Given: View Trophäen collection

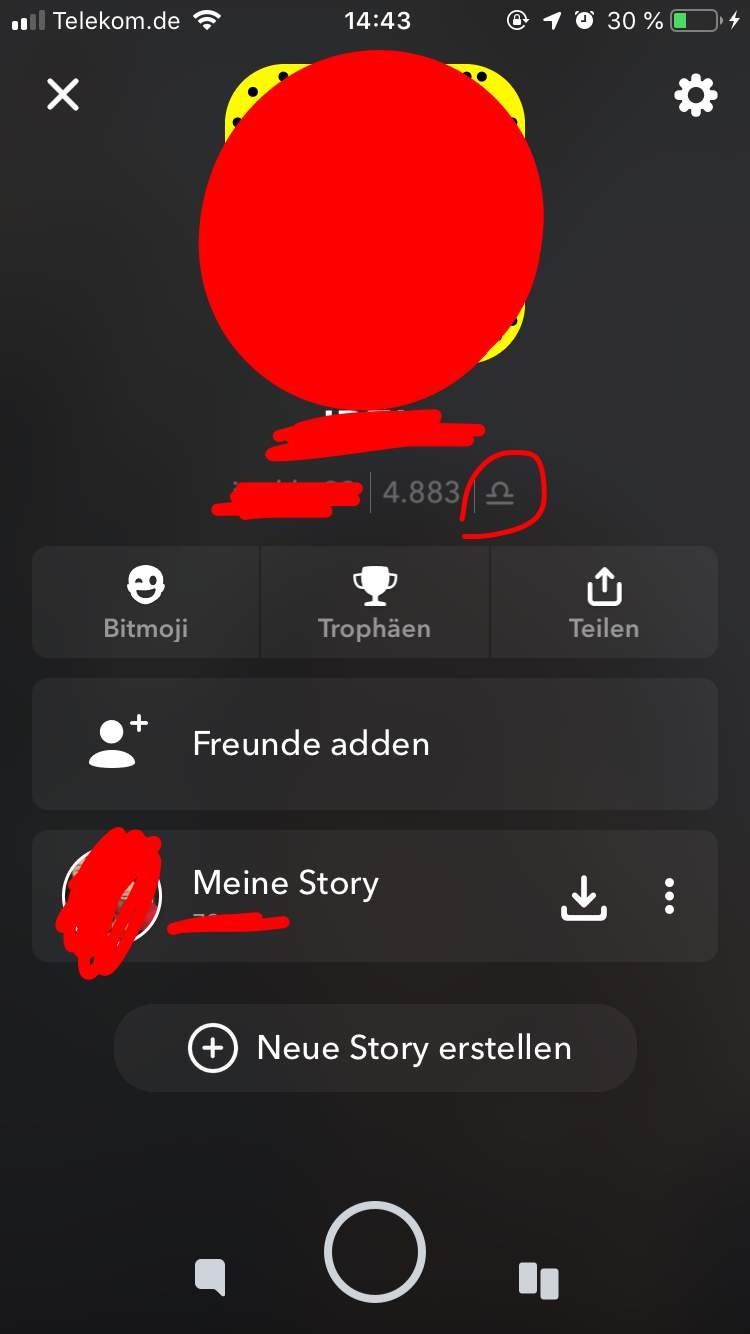Looking at the screenshot, I should click(374, 602).
